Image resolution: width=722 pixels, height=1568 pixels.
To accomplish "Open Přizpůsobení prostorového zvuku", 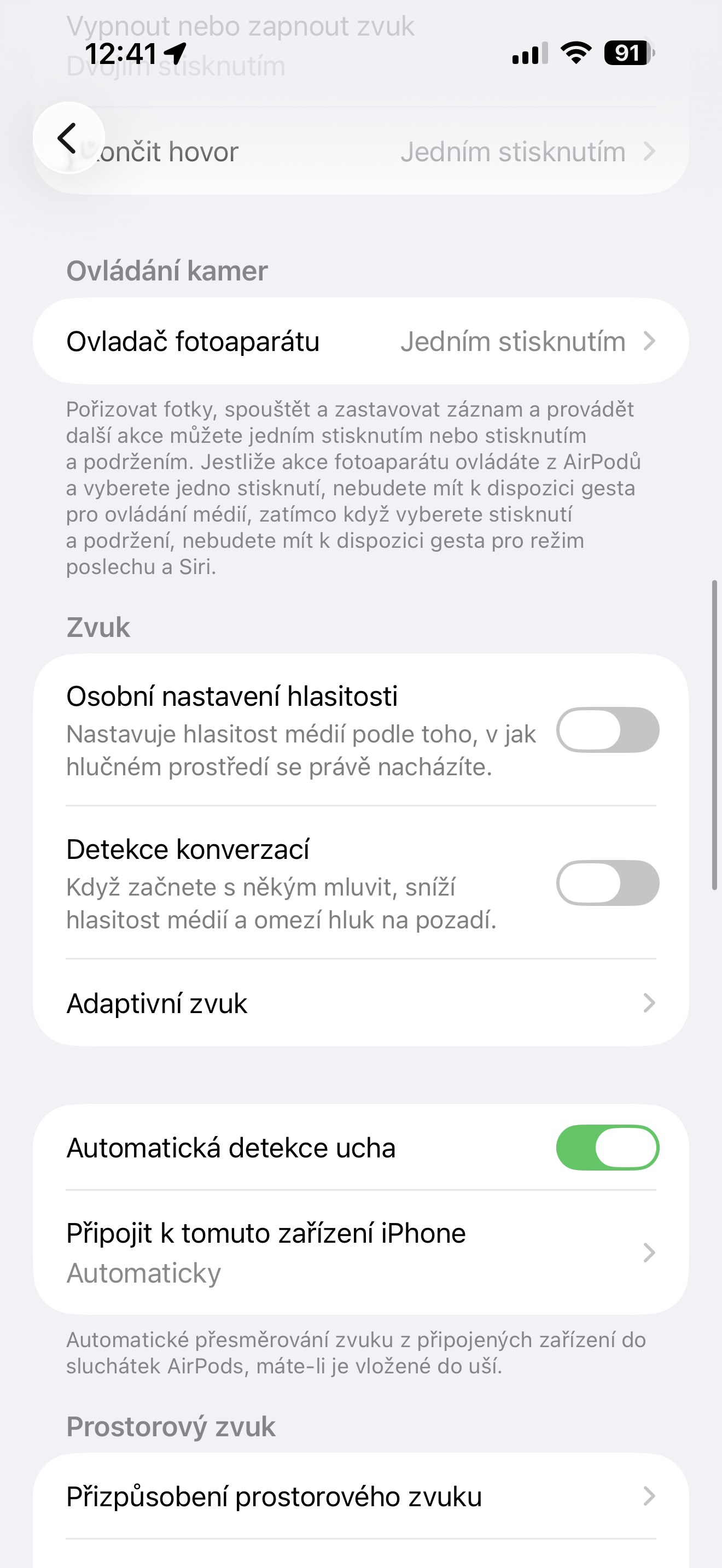I will (360, 1497).
